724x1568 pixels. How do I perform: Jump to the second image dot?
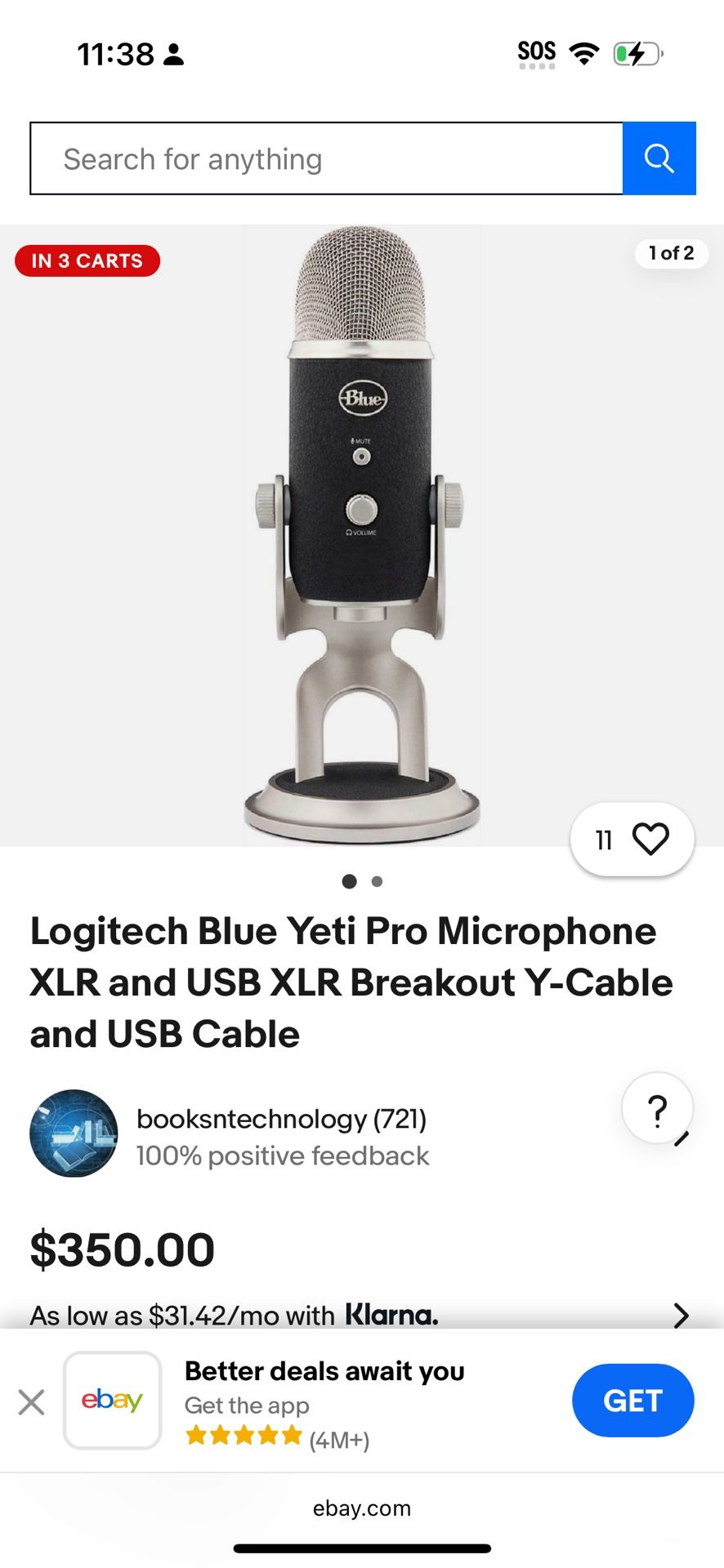point(377,881)
